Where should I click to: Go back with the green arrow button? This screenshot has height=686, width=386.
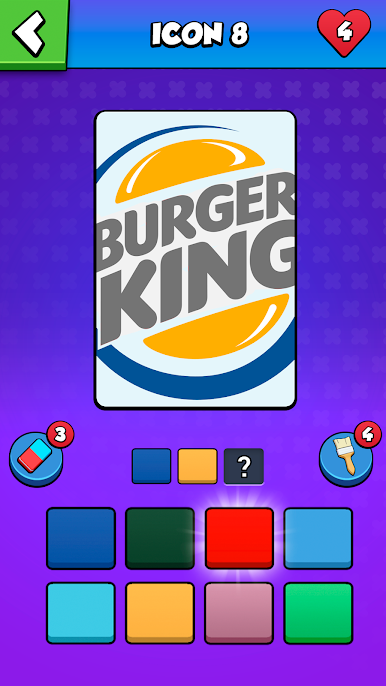[33, 33]
